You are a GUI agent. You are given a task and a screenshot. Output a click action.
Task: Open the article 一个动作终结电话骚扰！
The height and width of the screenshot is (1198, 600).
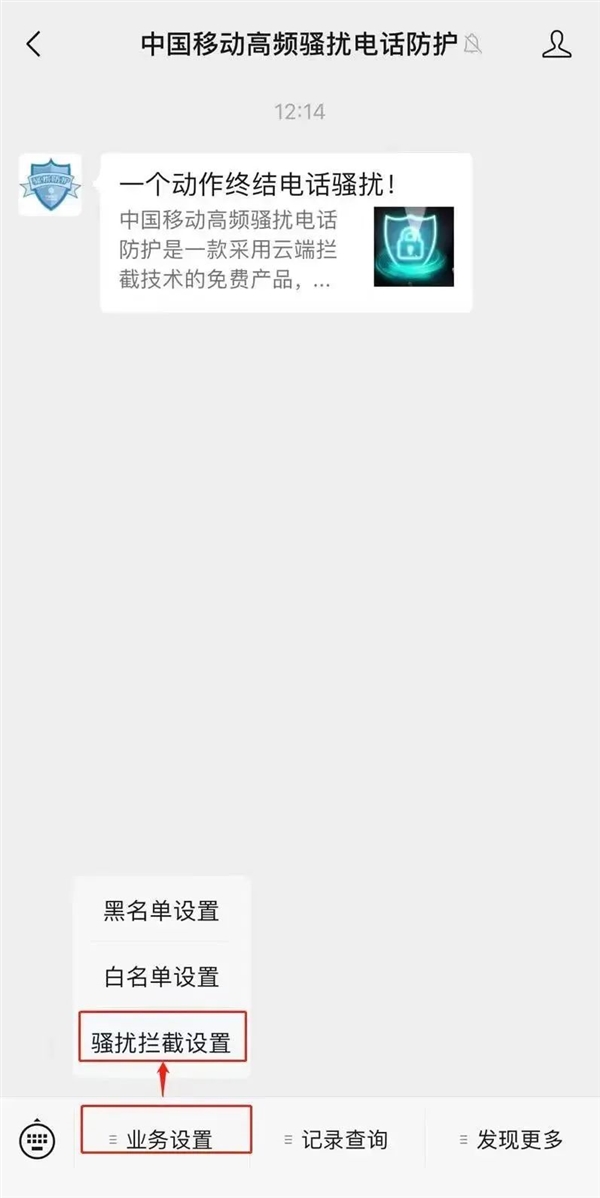pos(285,233)
